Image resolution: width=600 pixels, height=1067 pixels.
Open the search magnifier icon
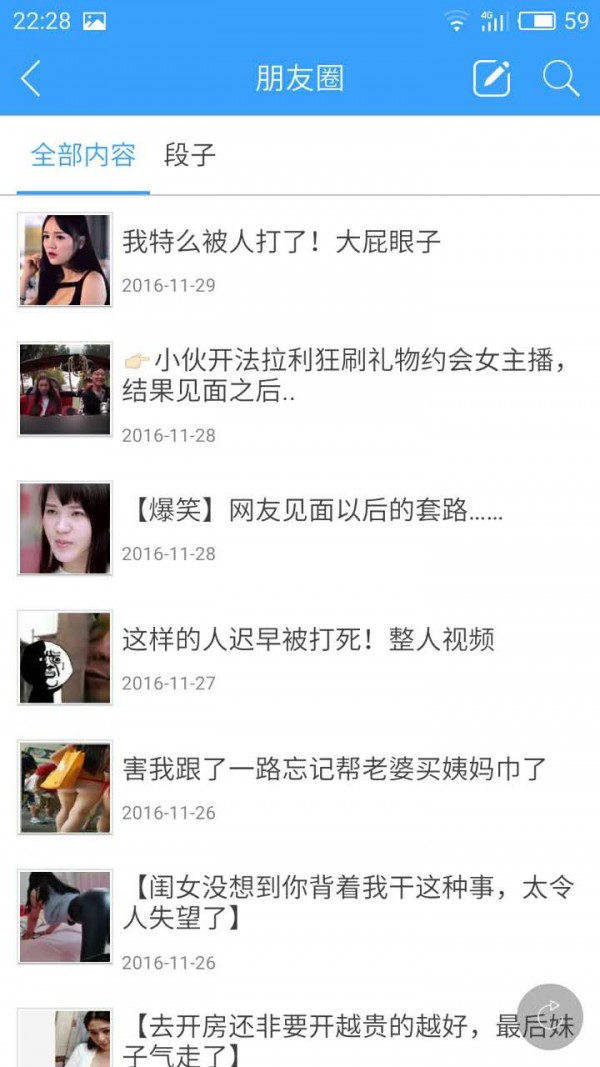[x=561, y=79]
